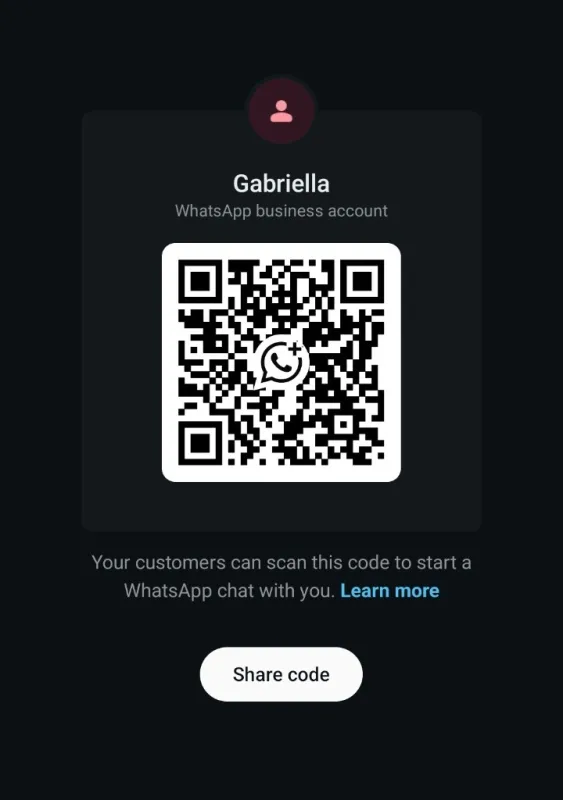Open the Learn more link

click(x=389, y=590)
